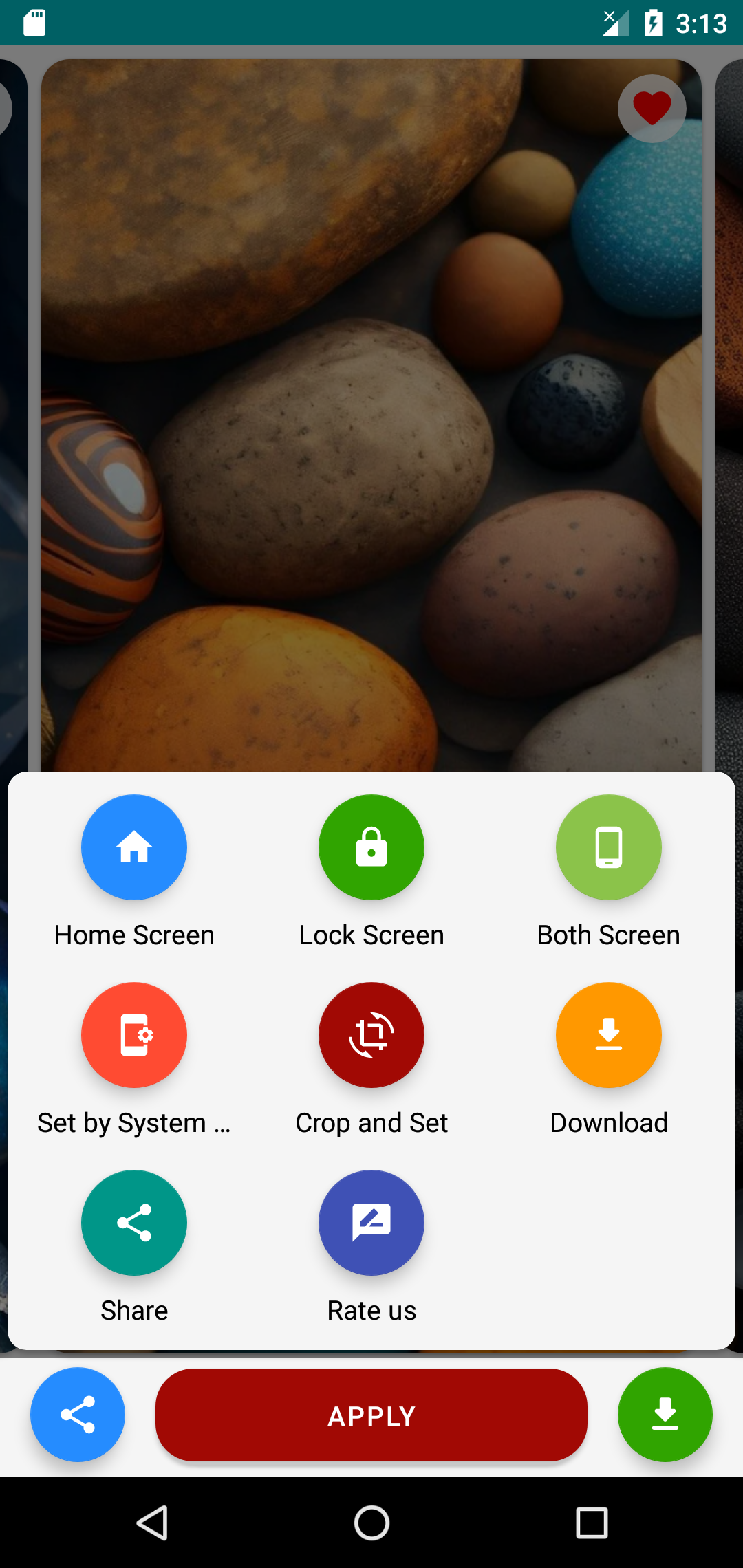Open recent apps from navigation bar
This screenshot has height=1568, width=743.
[x=592, y=1523]
